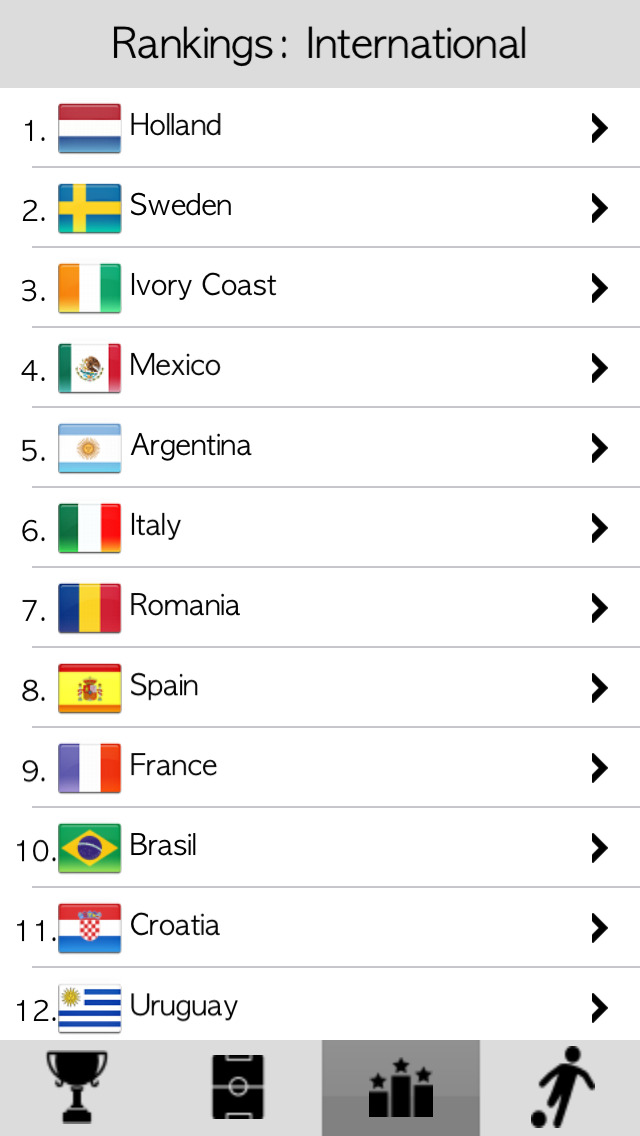Select the Ivory Coast row

320,287
